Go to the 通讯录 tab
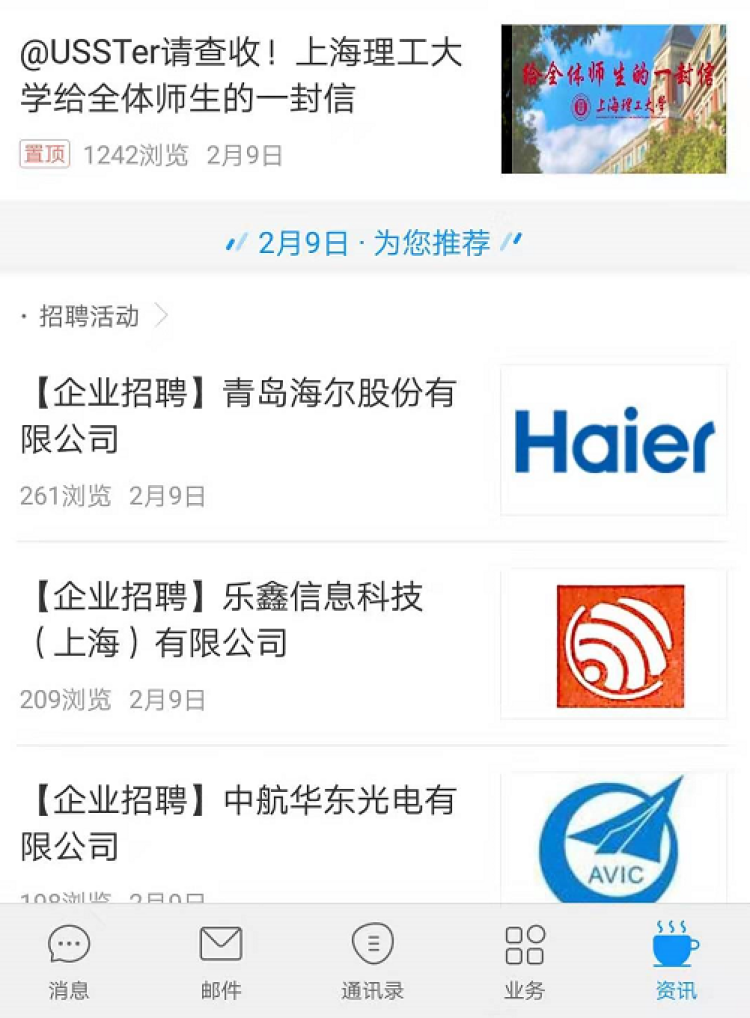The width and height of the screenshot is (750, 1018). click(x=372, y=961)
